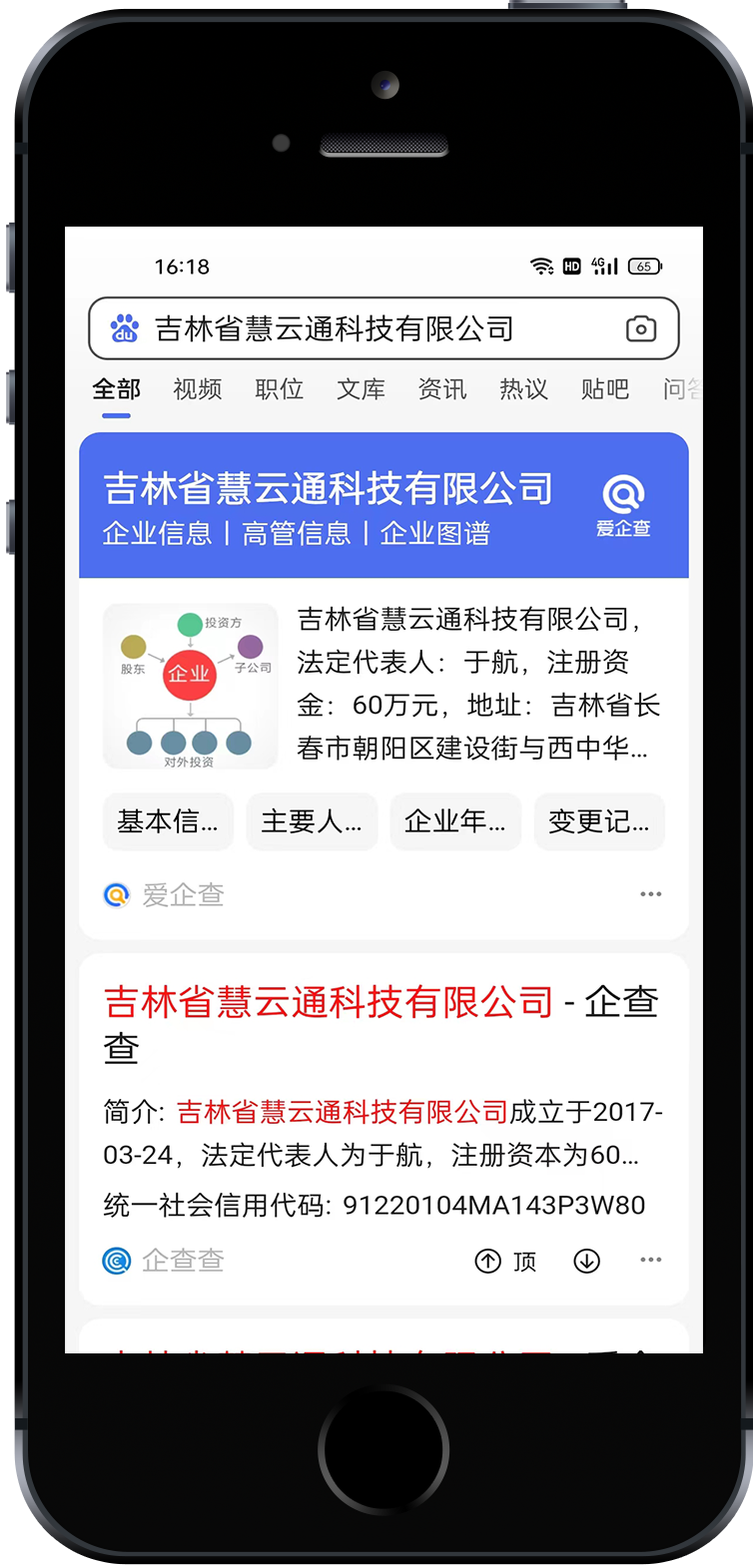The width and height of the screenshot is (753, 1568).
Task: Switch to the 视频 tab
Action: pyautogui.click(x=197, y=389)
